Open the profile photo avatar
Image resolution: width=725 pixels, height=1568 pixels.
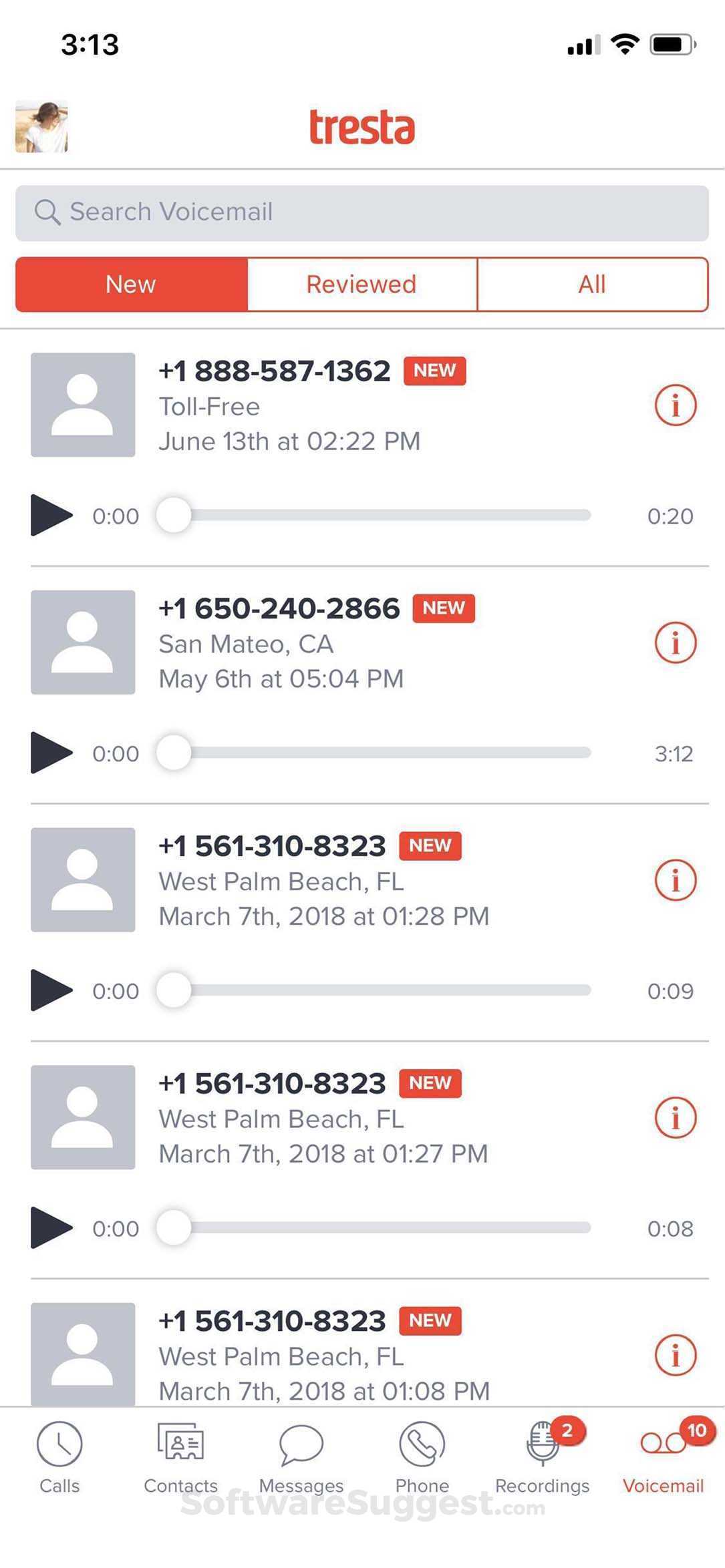tap(41, 126)
